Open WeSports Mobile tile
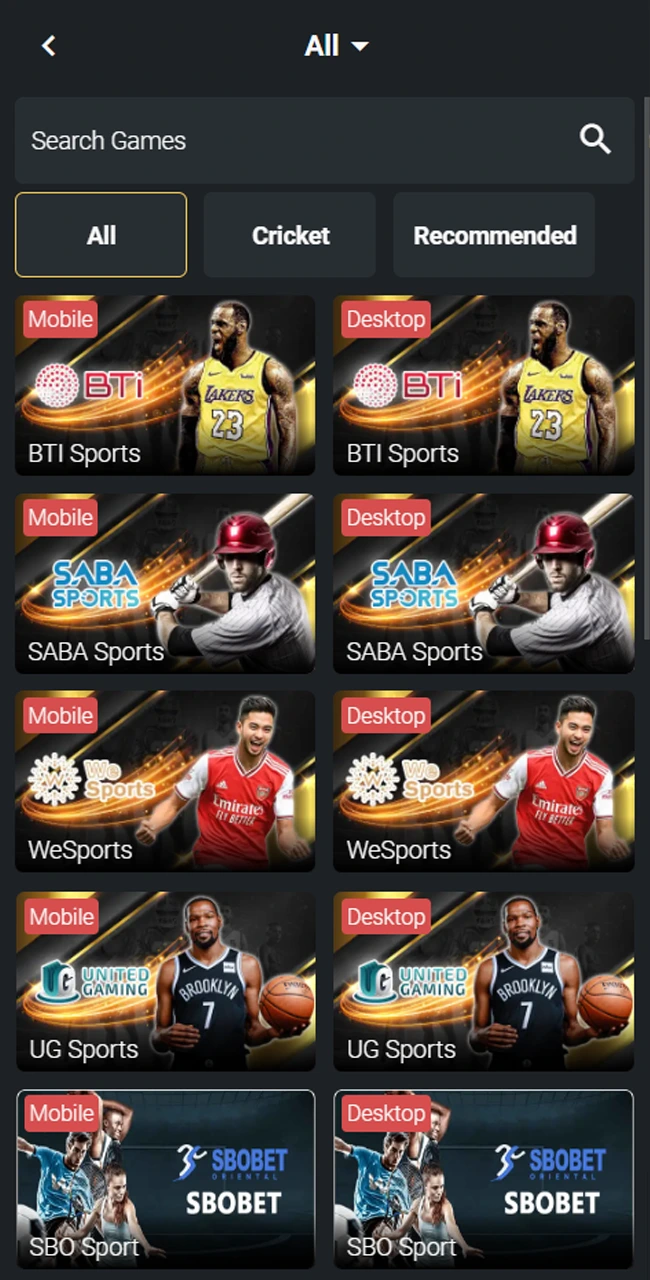Viewport: 650px width, 1280px height. [x=165, y=781]
